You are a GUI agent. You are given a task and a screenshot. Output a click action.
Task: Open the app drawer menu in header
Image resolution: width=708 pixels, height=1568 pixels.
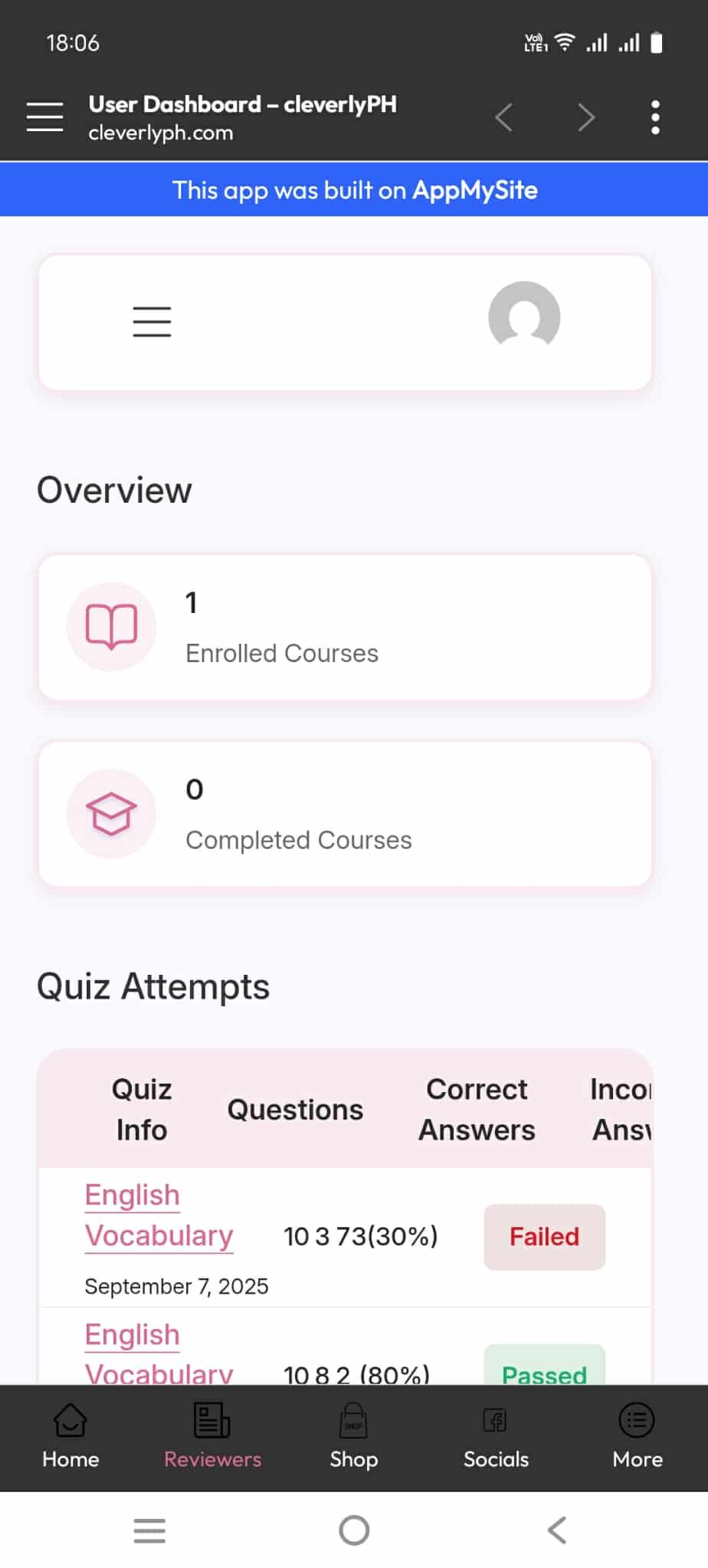pos(44,117)
